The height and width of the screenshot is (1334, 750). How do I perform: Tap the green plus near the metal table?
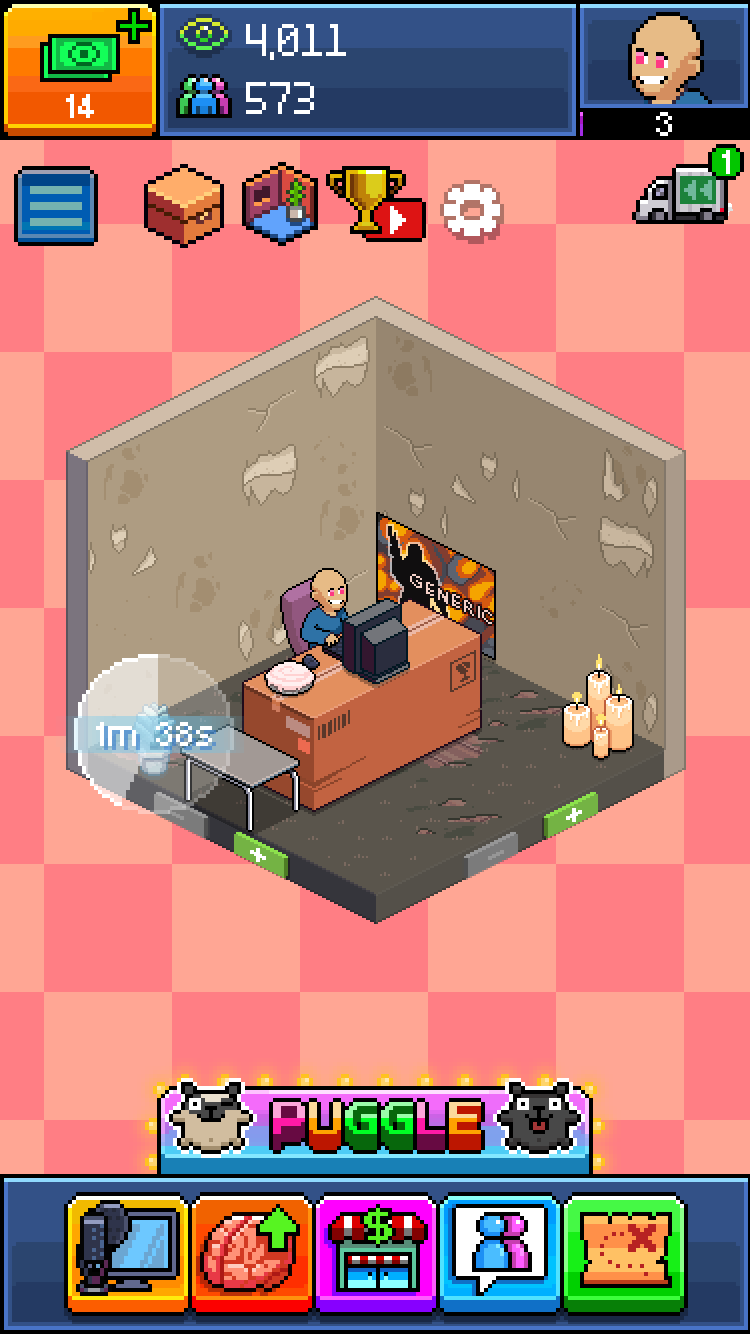(261, 855)
